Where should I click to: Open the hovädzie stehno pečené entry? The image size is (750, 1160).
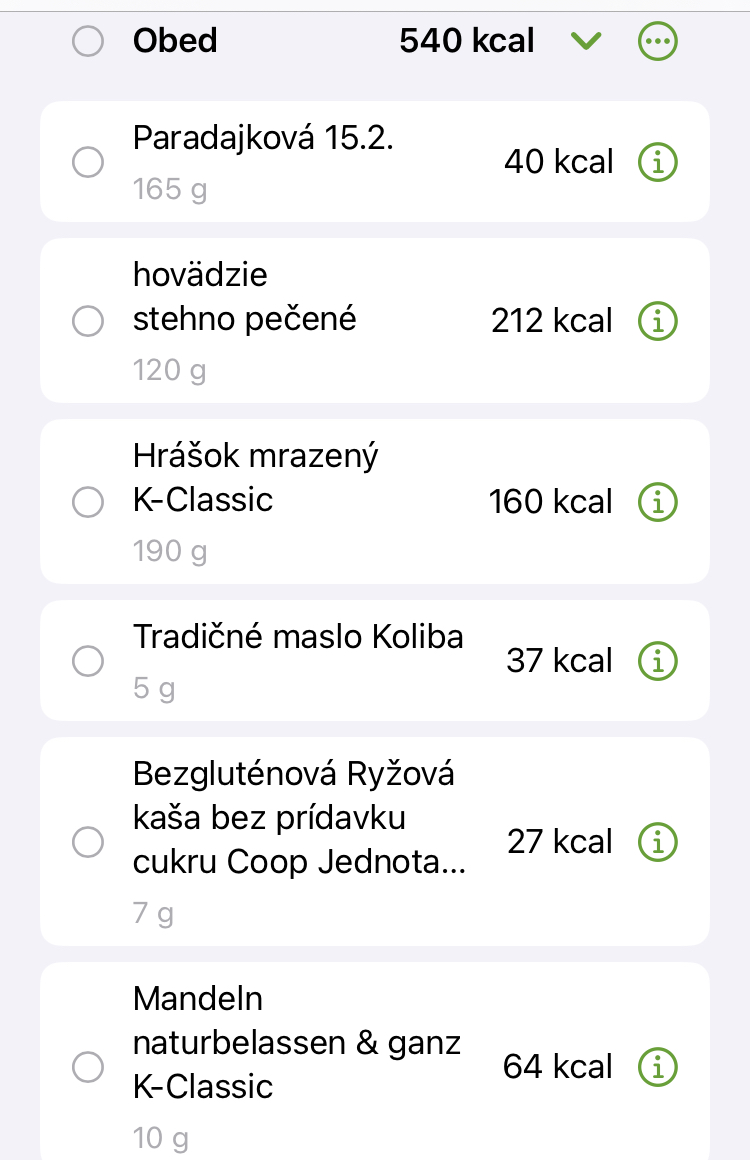point(300,320)
